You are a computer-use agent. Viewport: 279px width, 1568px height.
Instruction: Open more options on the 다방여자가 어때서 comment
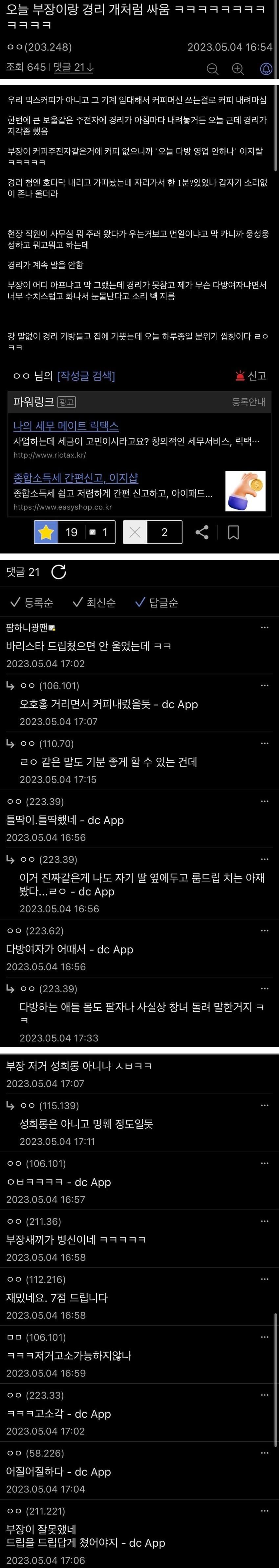point(264,931)
